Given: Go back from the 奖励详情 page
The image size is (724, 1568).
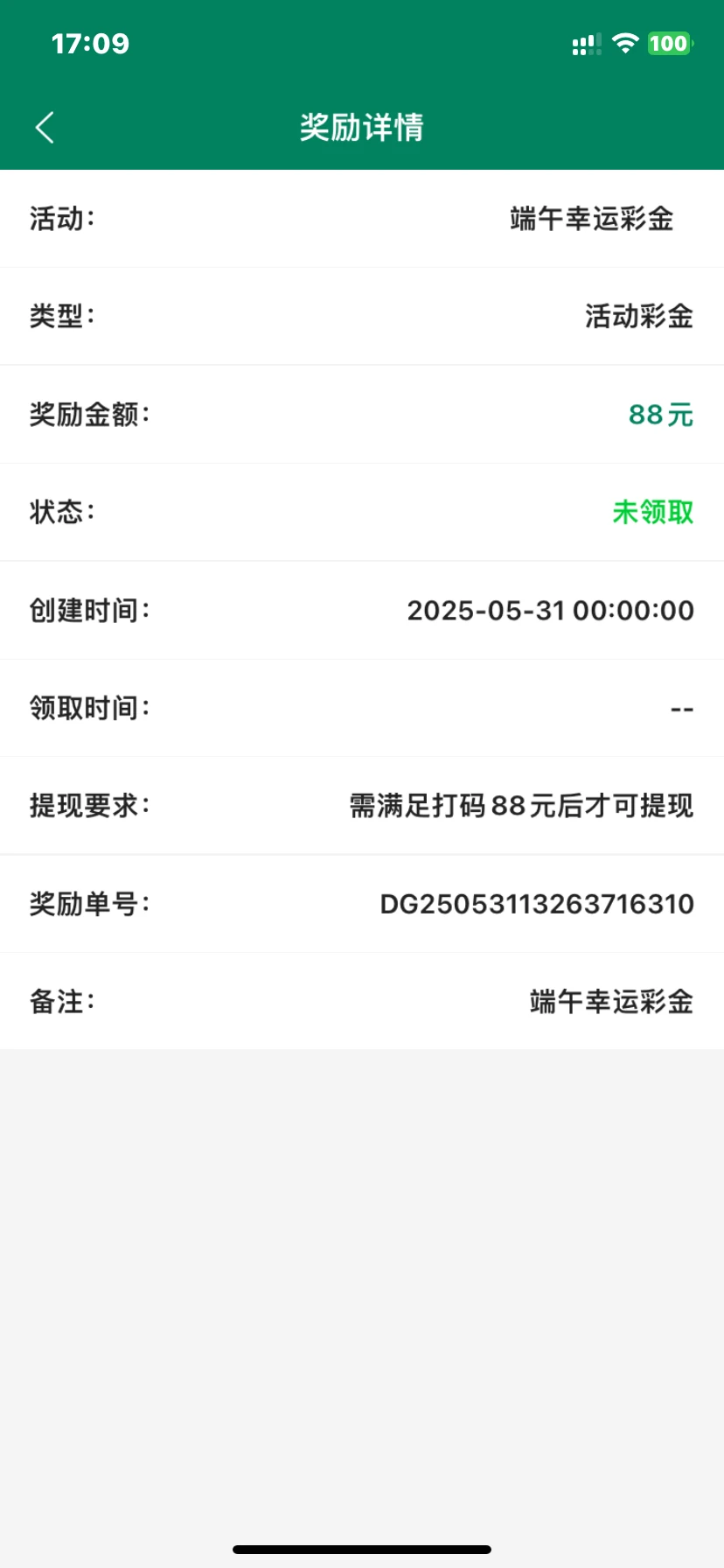Looking at the screenshot, I should click(45, 128).
